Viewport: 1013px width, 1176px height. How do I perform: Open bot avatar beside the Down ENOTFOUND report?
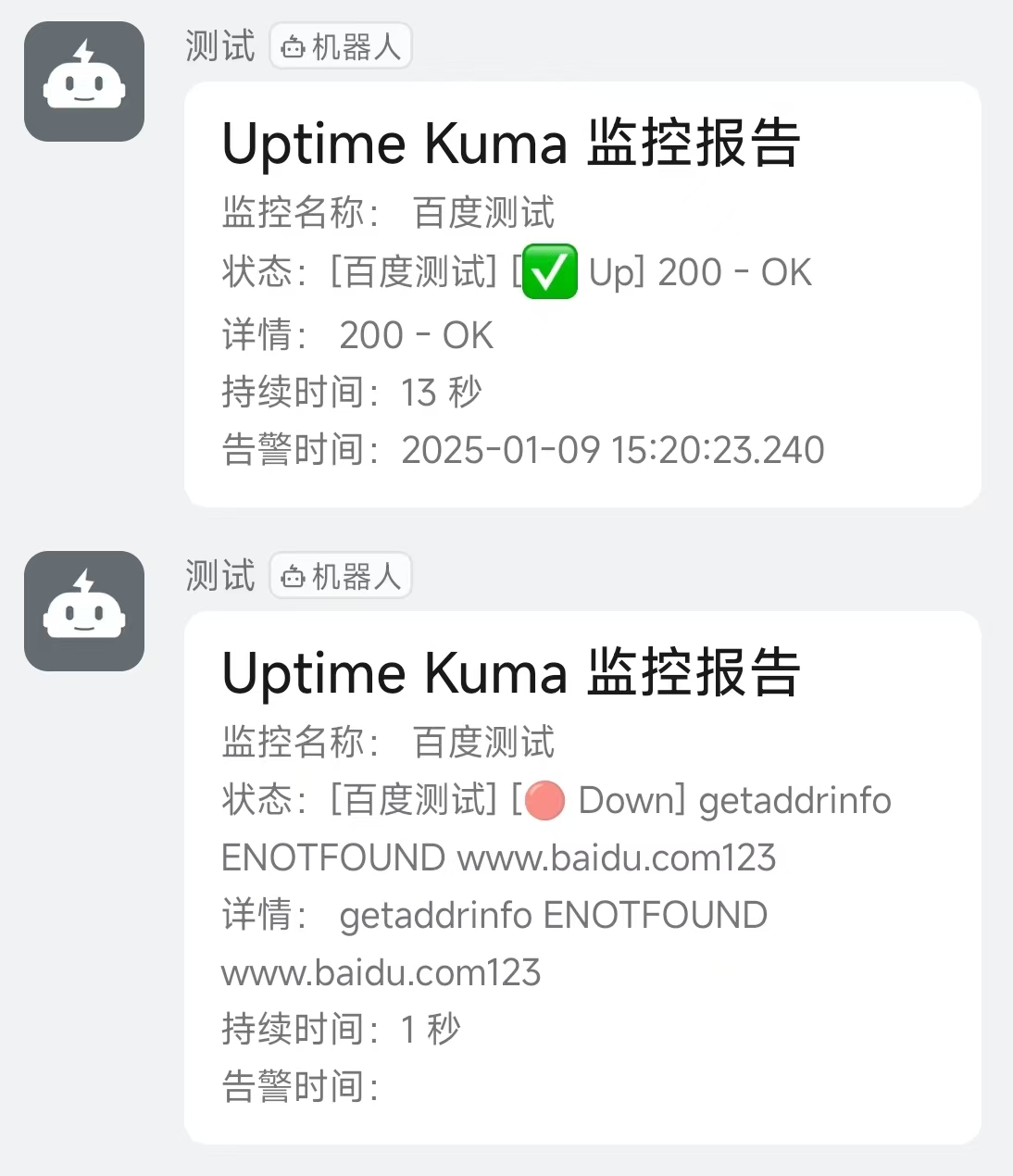tap(84, 611)
